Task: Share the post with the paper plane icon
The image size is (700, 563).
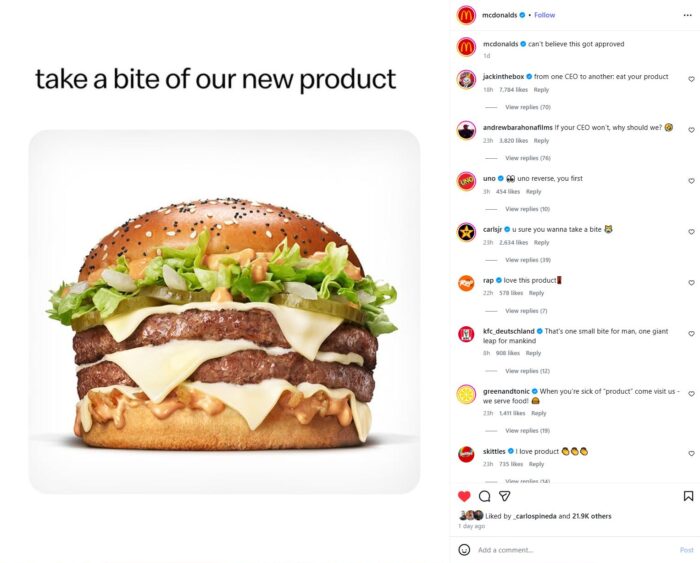Action: 505,496
